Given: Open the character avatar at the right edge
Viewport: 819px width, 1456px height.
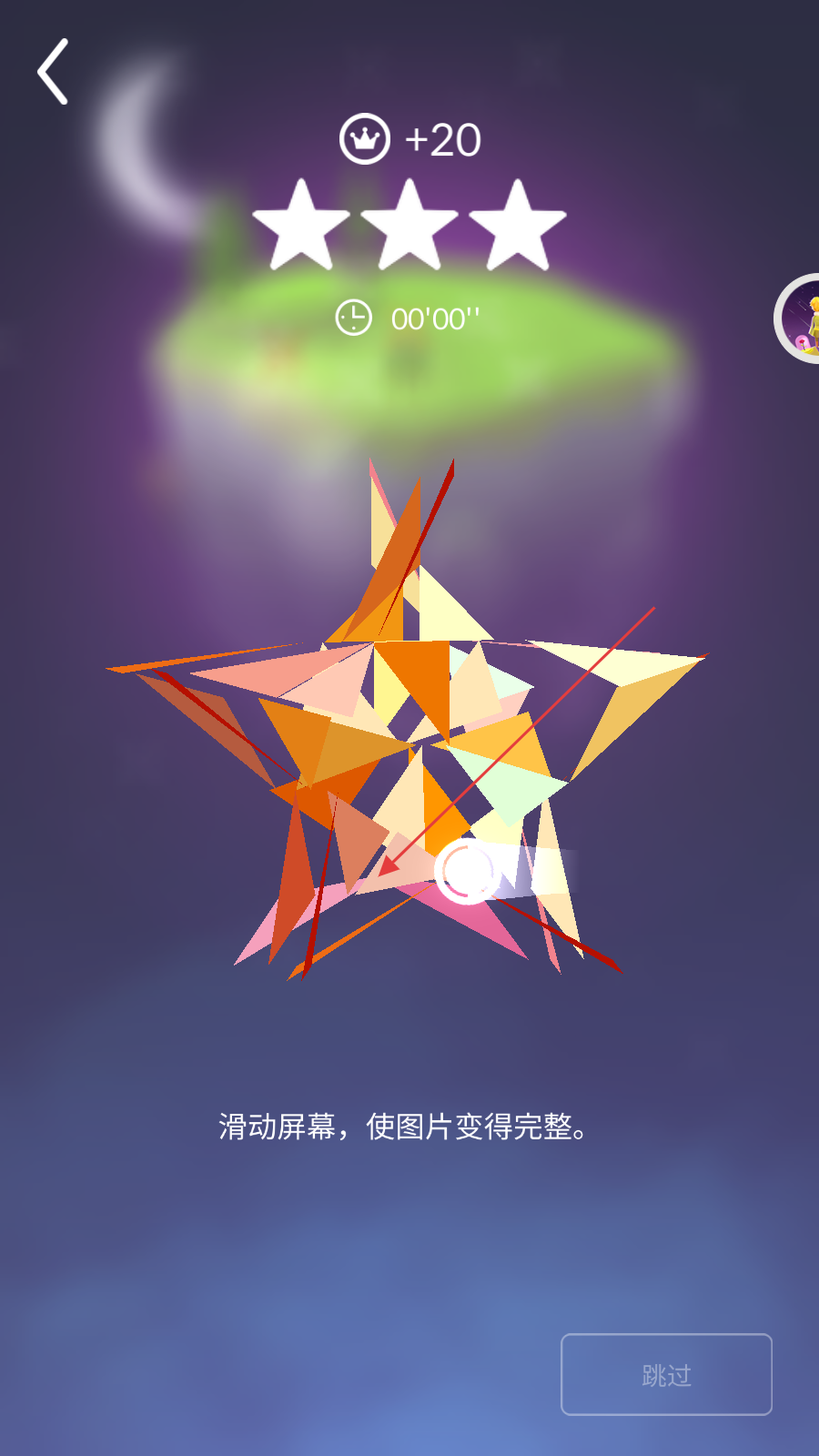Looking at the screenshot, I should tap(797, 318).
